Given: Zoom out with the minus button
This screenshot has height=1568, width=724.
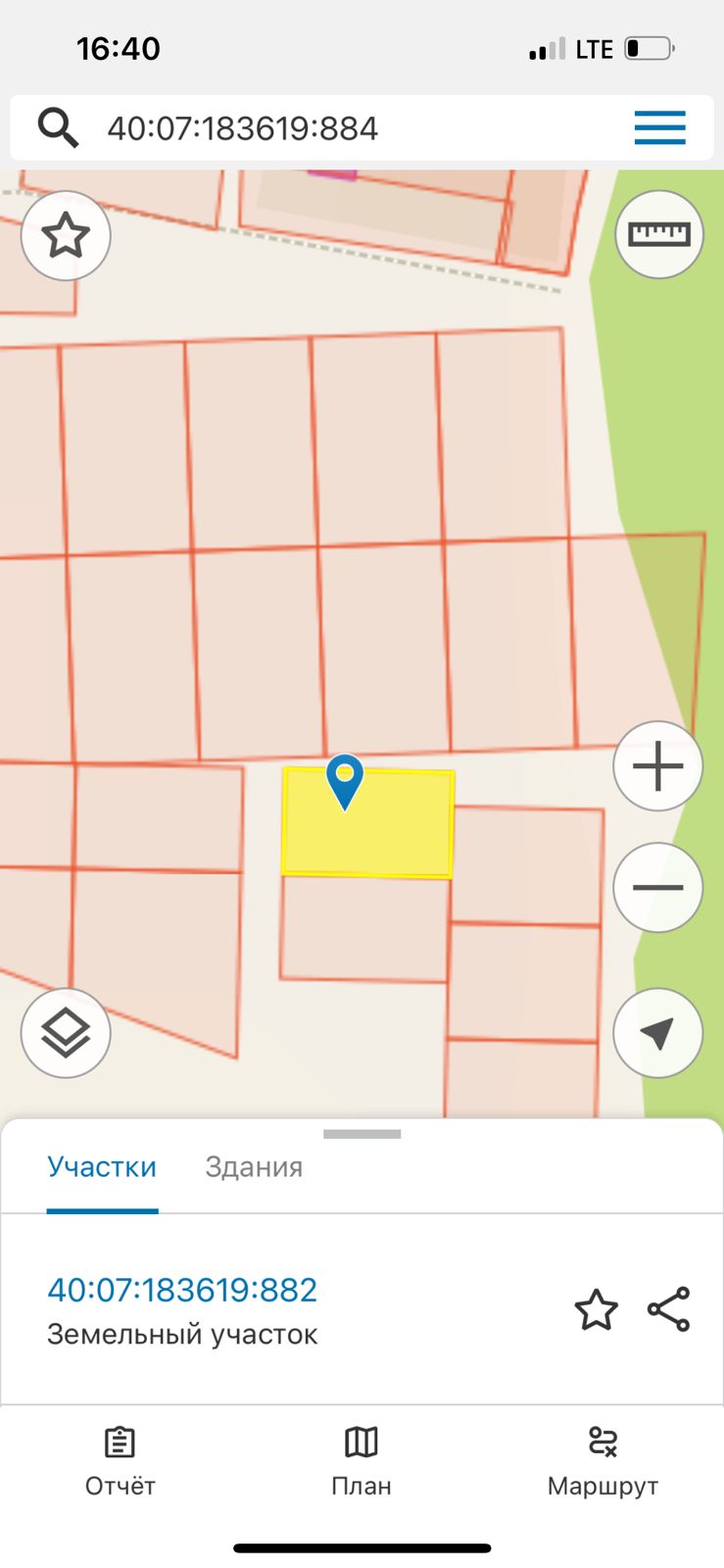Looking at the screenshot, I should 658,888.
